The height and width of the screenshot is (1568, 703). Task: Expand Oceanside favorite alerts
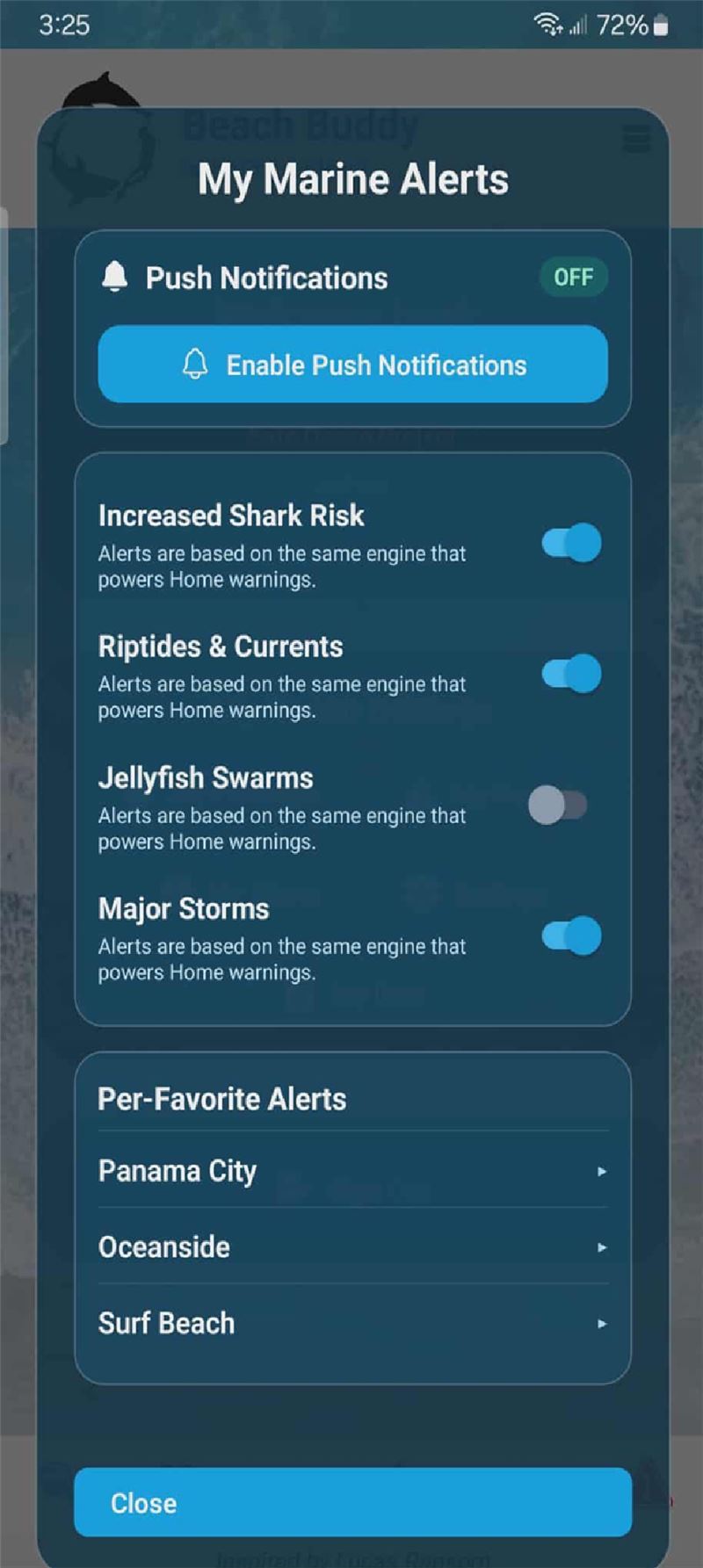pyautogui.click(x=352, y=1247)
